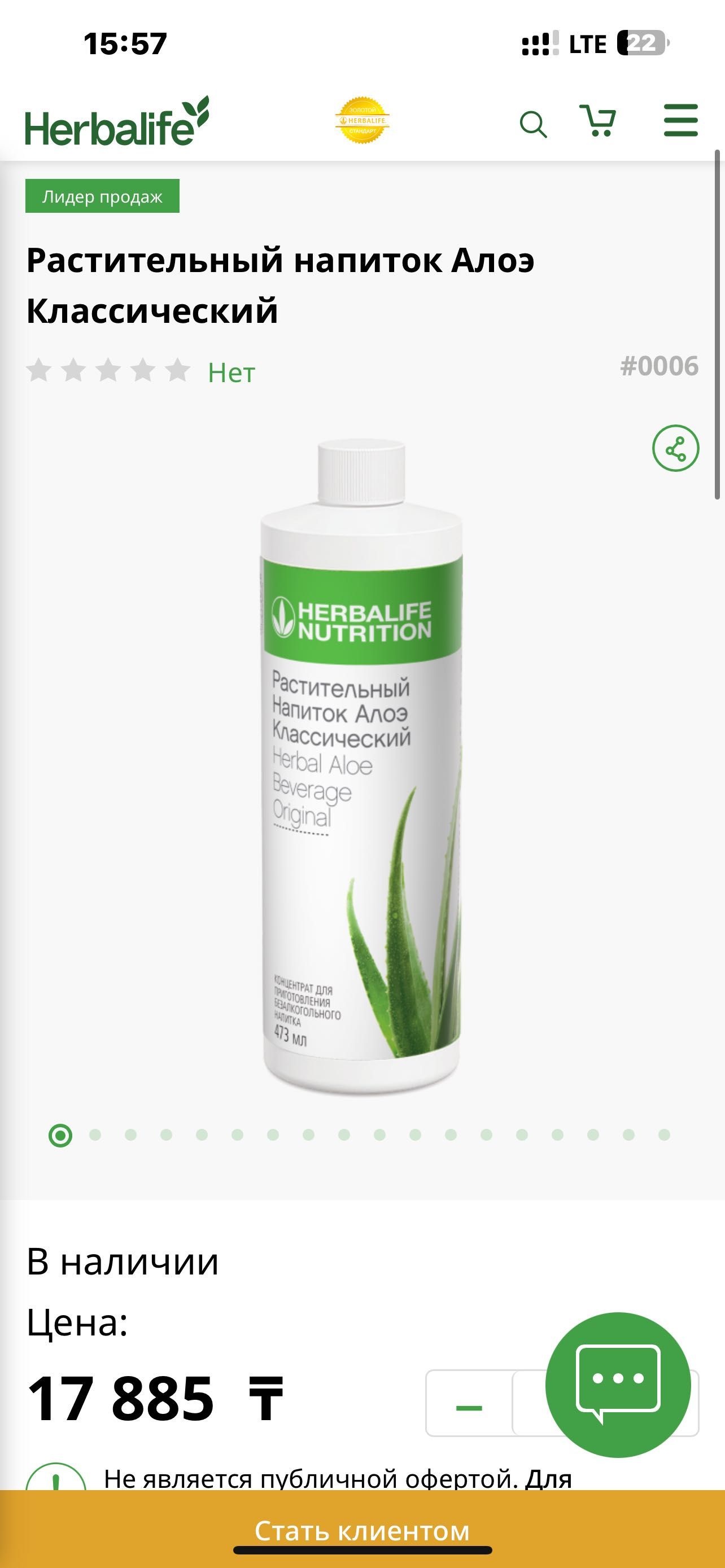Open the hamburger menu
725x1568 pixels.
coord(680,120)
